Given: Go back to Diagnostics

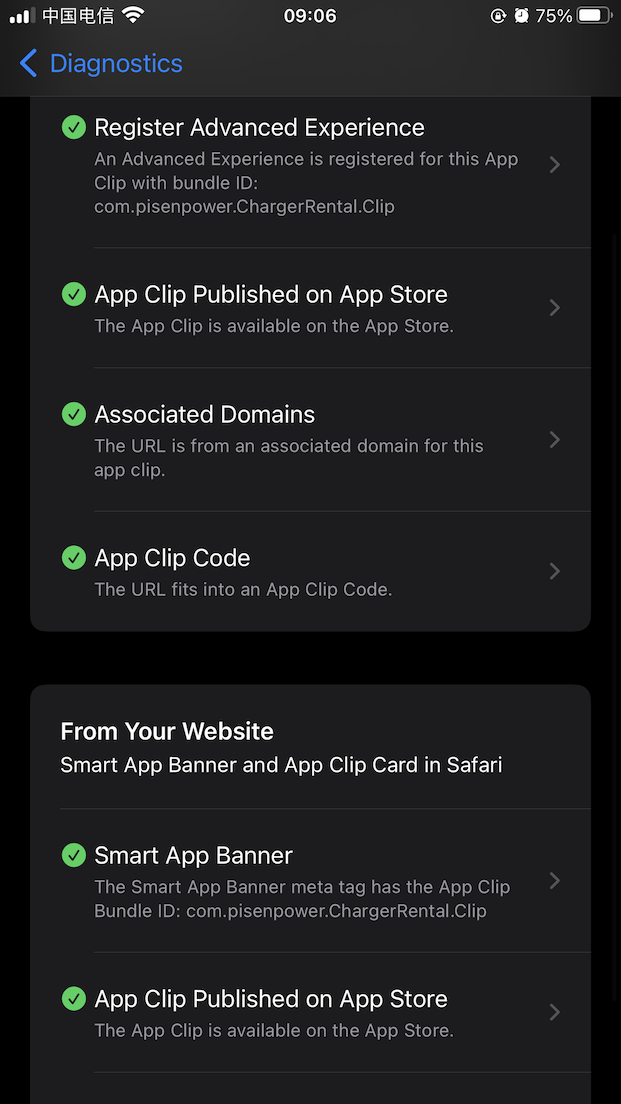Looking at the screenshot, I should (x=101, y=63).
